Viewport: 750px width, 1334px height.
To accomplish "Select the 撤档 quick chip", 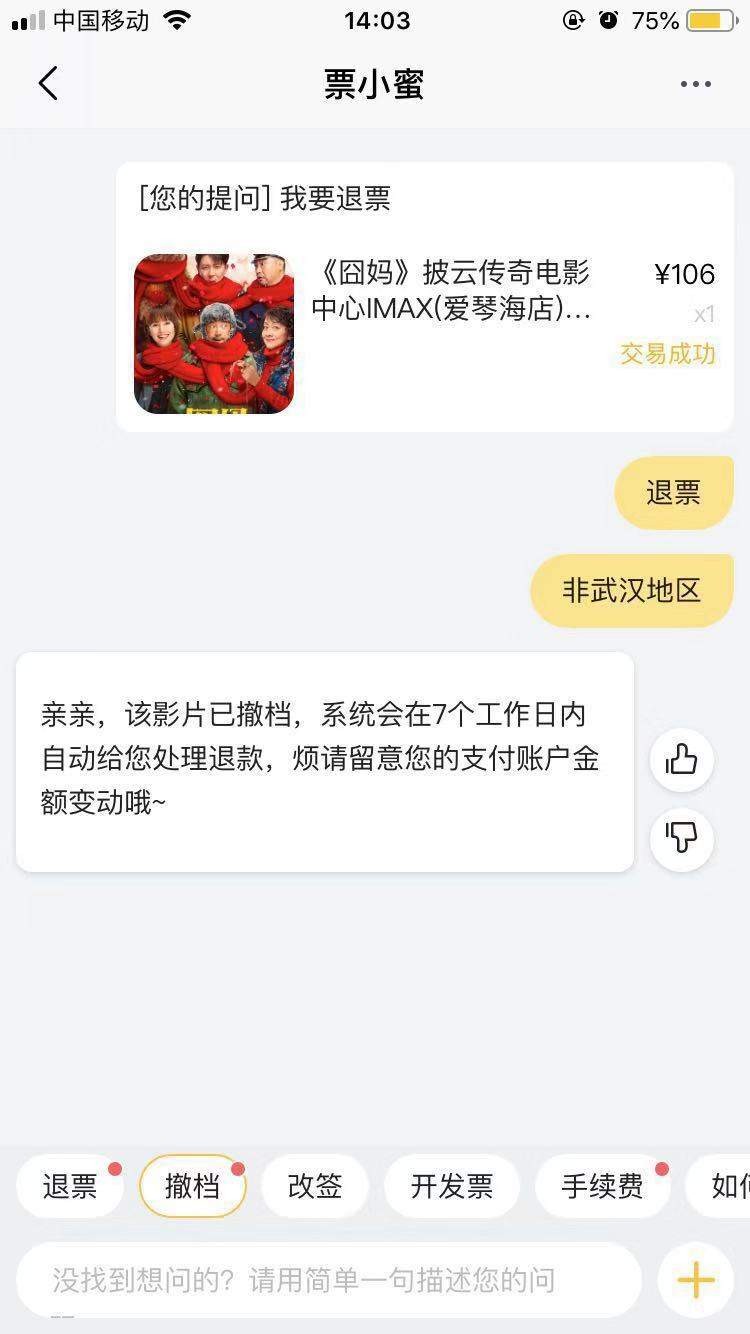I will (x=192, y=1187).
